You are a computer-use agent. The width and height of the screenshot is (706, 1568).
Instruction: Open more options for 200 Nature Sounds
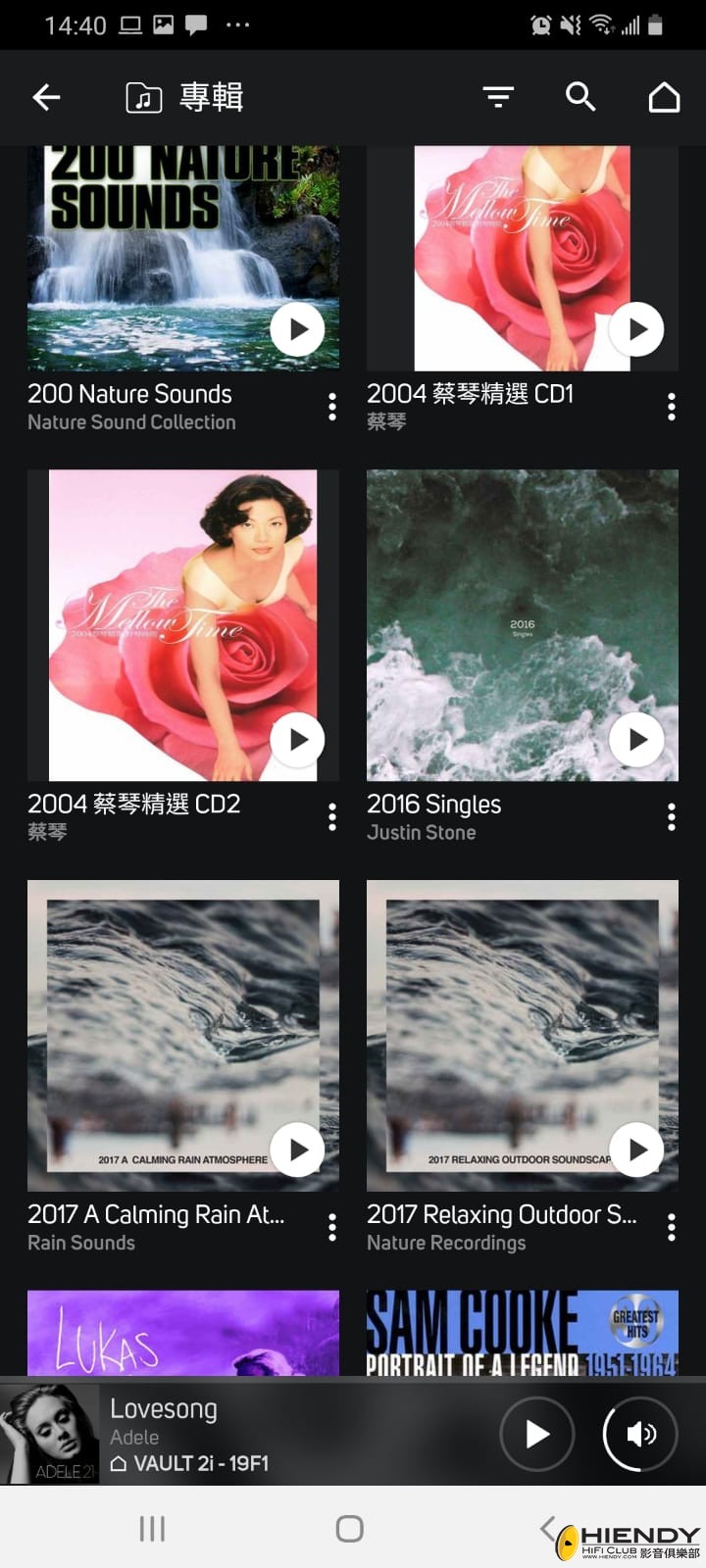pos(332,407)
